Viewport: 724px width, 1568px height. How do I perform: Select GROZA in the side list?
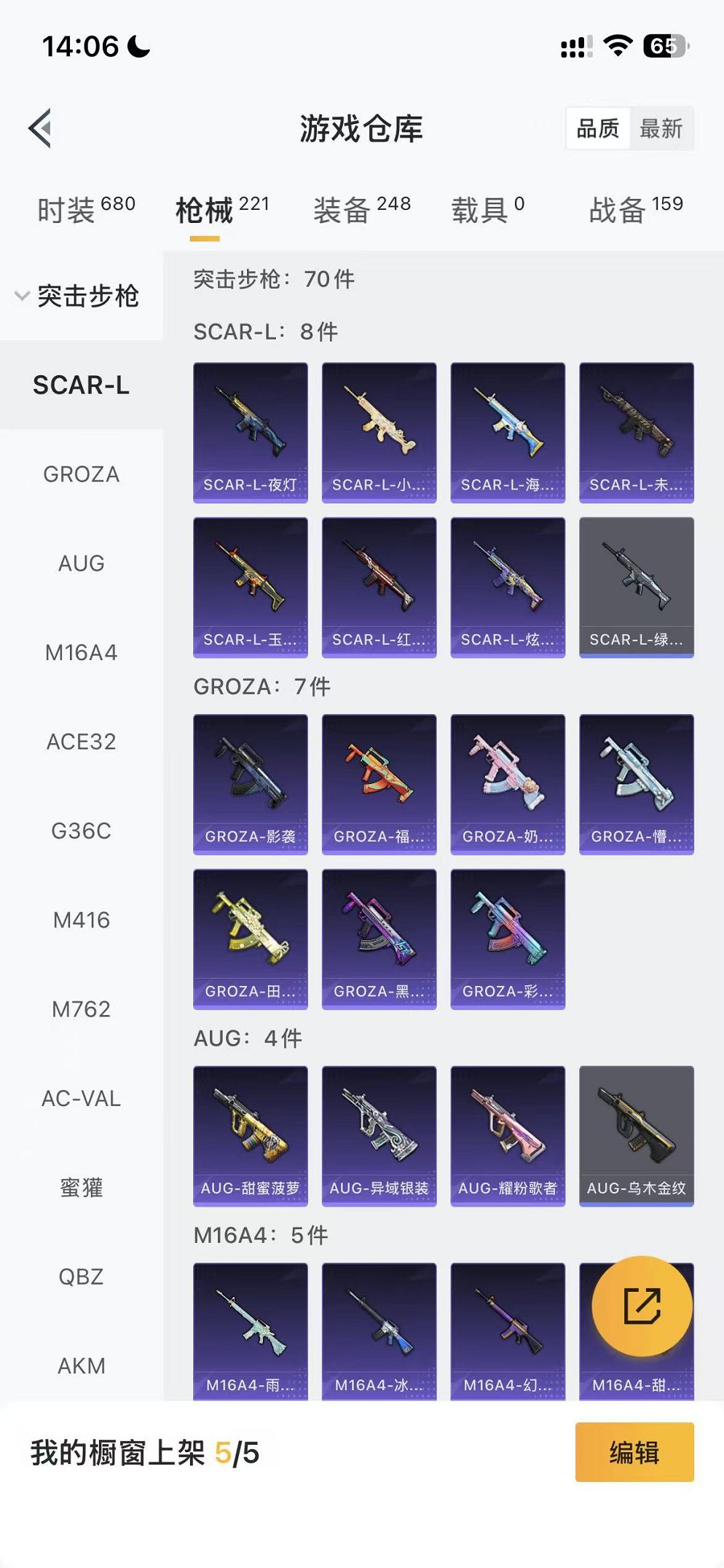point(81,474)
